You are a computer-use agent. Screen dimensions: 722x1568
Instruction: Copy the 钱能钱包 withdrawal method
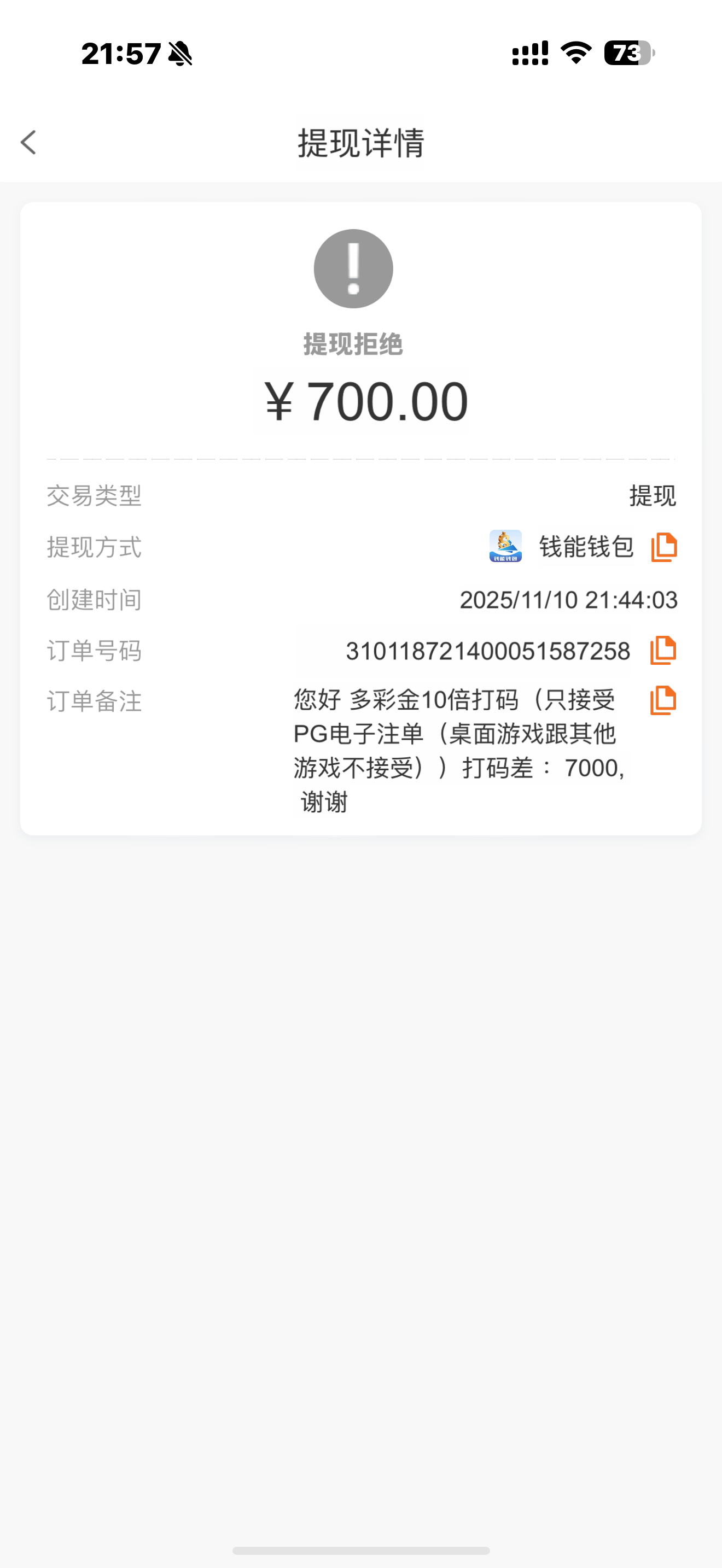(664, 547)
